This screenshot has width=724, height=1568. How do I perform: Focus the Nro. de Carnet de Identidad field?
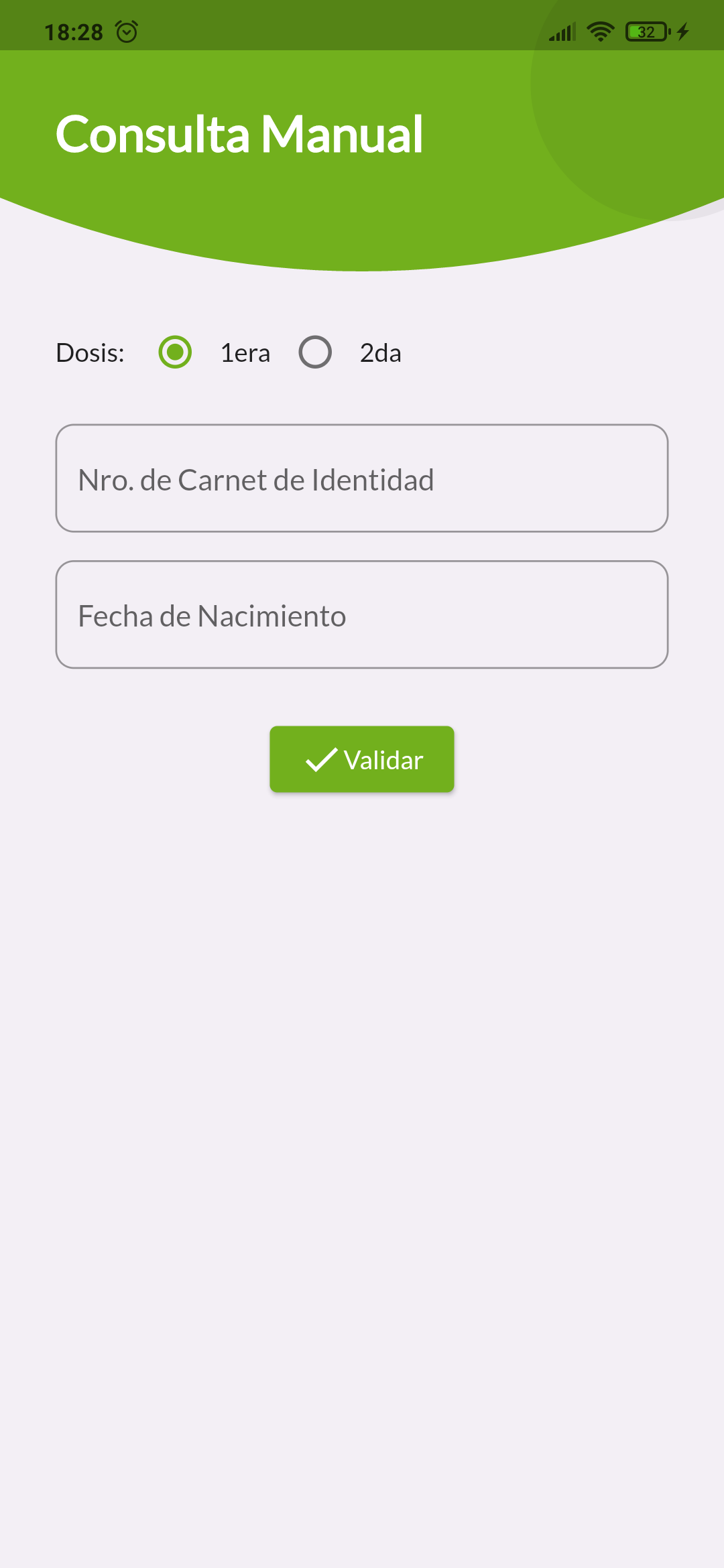tap(362, 478)
